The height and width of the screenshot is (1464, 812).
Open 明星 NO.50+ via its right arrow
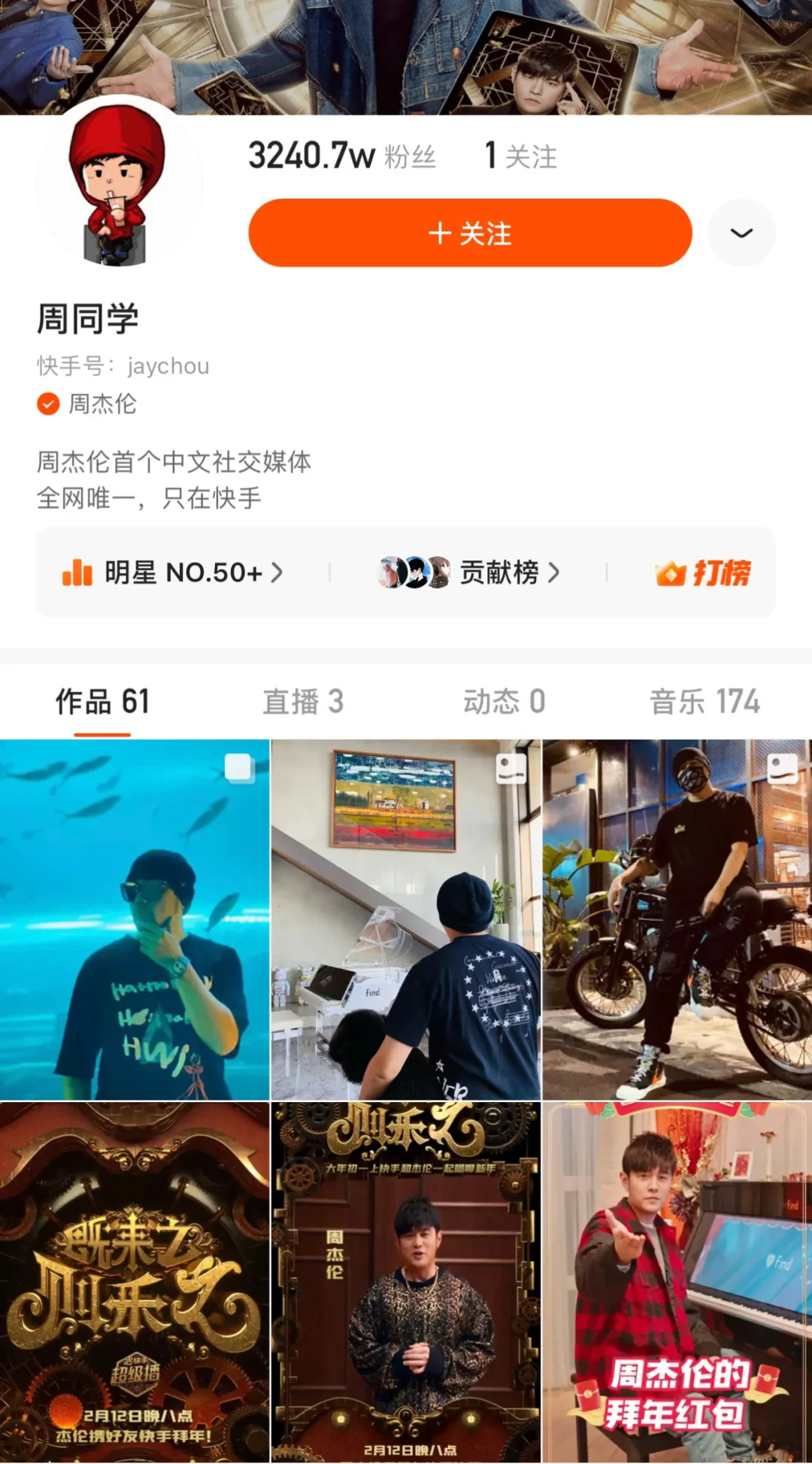click(277, 573)
